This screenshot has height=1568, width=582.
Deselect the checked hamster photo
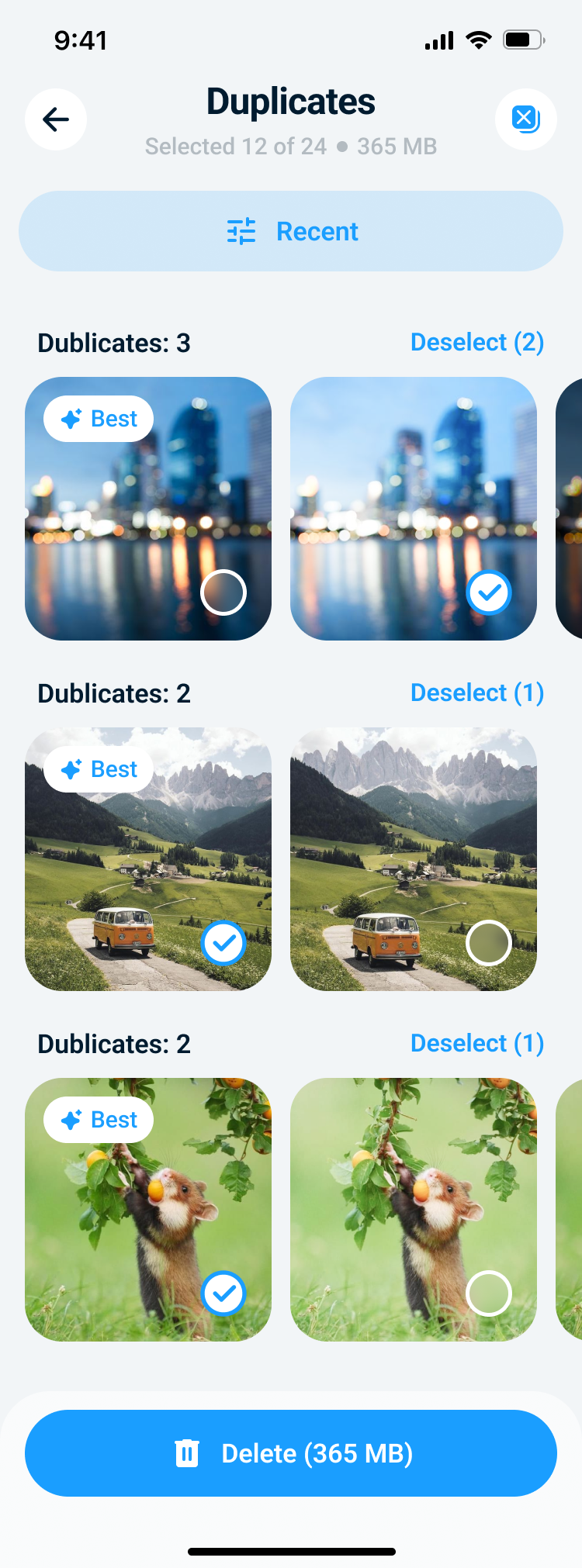tap(223, 1293)
